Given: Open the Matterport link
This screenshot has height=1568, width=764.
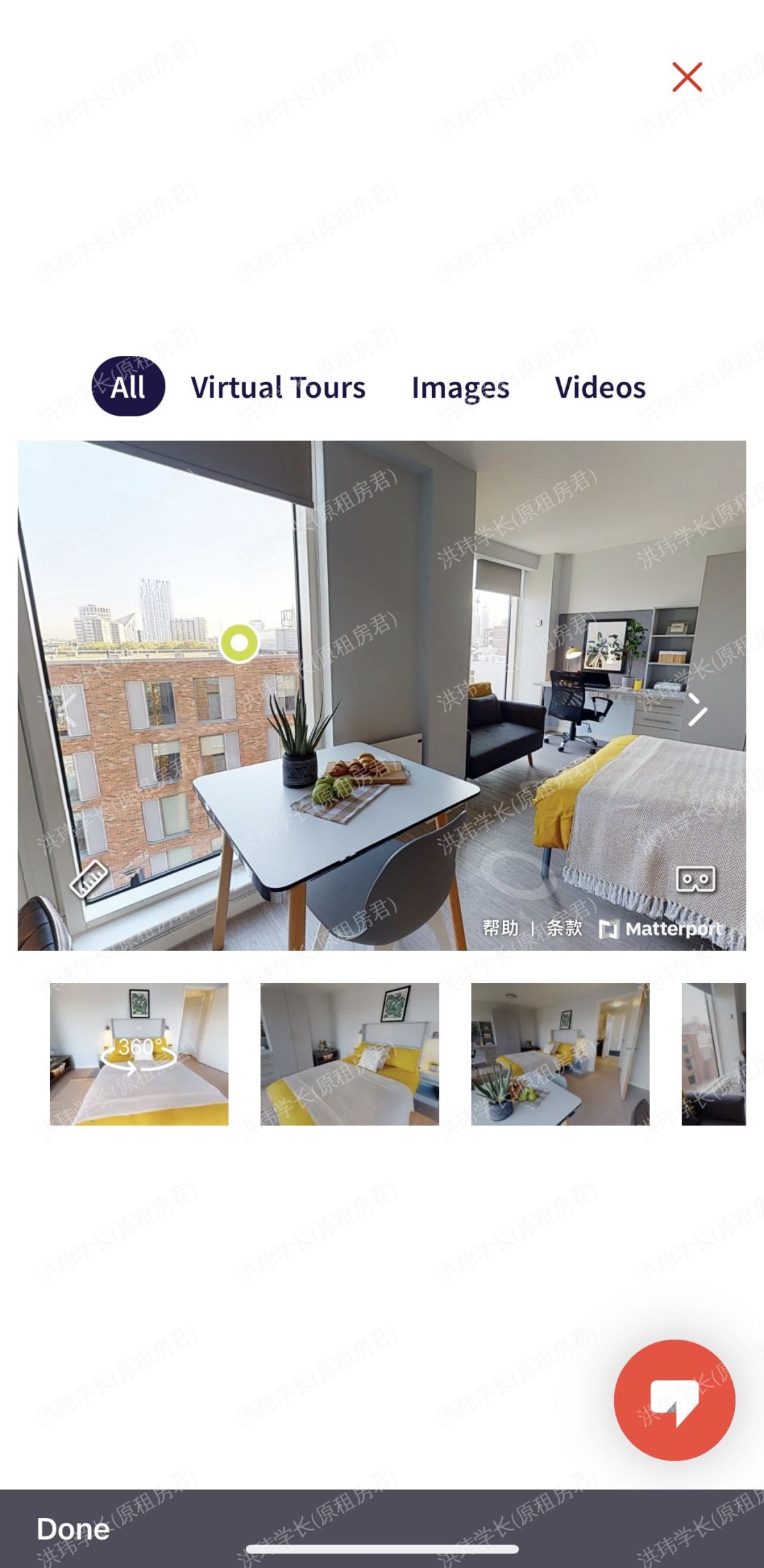Looking at the screenshot, I should pos(661,929).
